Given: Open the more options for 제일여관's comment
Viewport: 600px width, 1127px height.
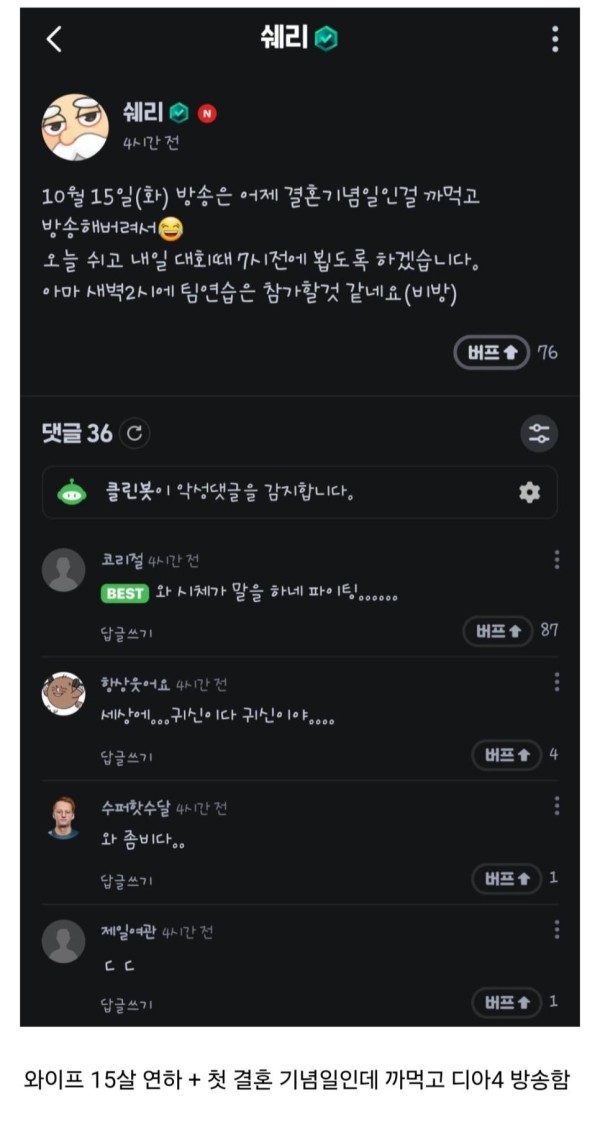Looking at the screenshot, I should (x=556, y=930).
